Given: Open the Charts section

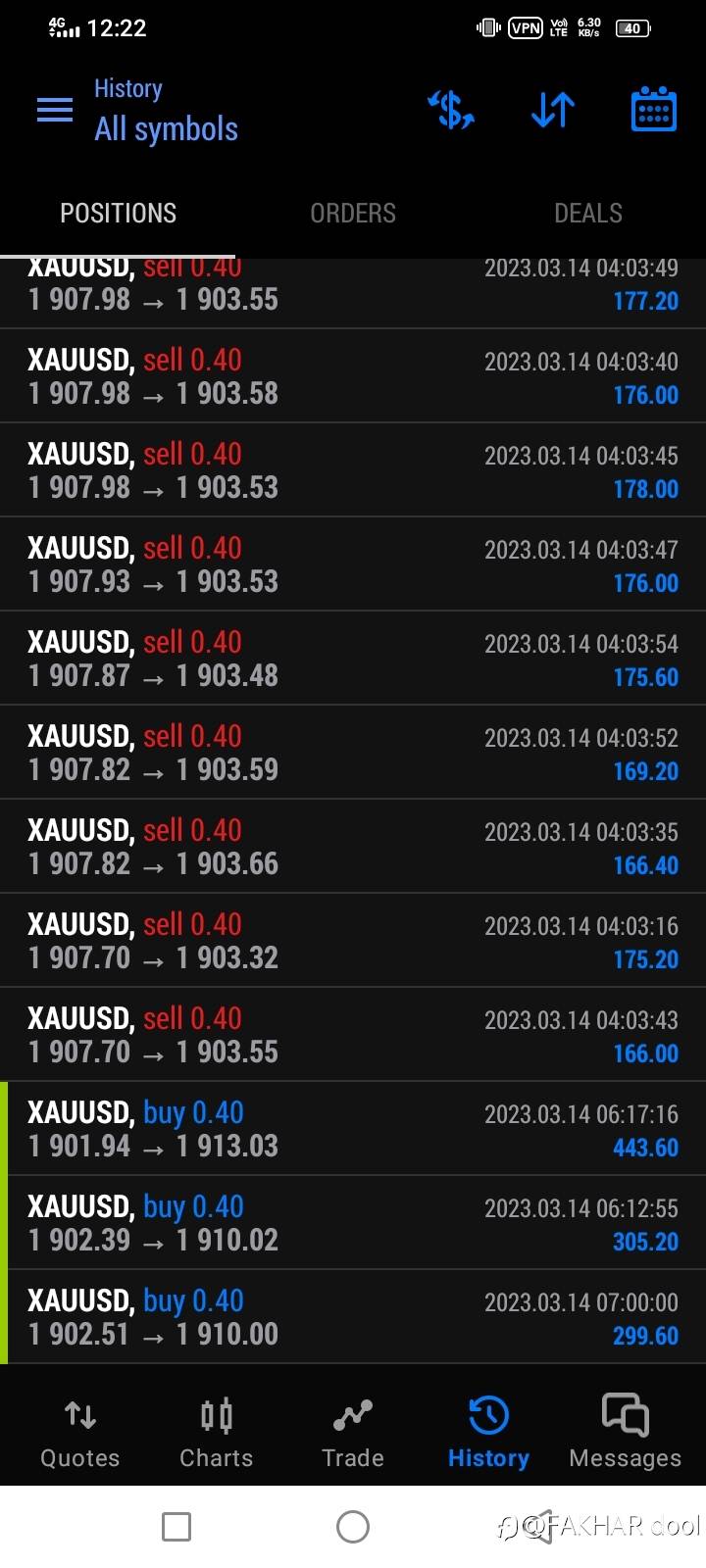Looking at the screenshot, I should click(216, 1433).
